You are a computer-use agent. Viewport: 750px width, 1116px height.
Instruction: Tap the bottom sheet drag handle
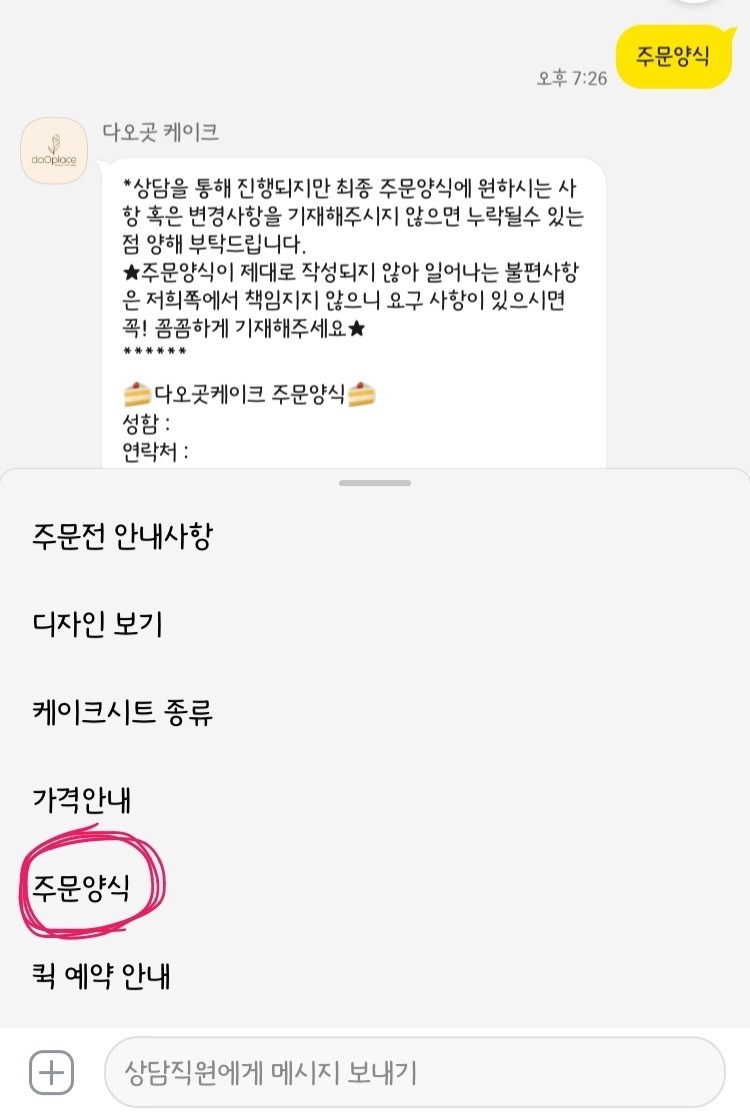pos(375,483)
